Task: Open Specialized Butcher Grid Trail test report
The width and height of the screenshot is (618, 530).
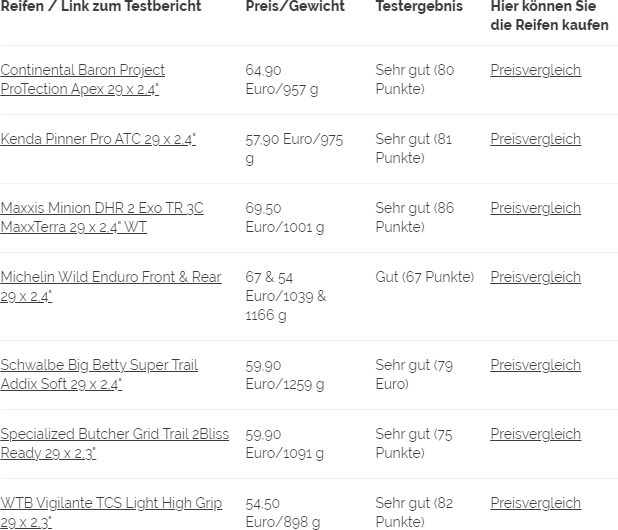Action: [114, 434]
